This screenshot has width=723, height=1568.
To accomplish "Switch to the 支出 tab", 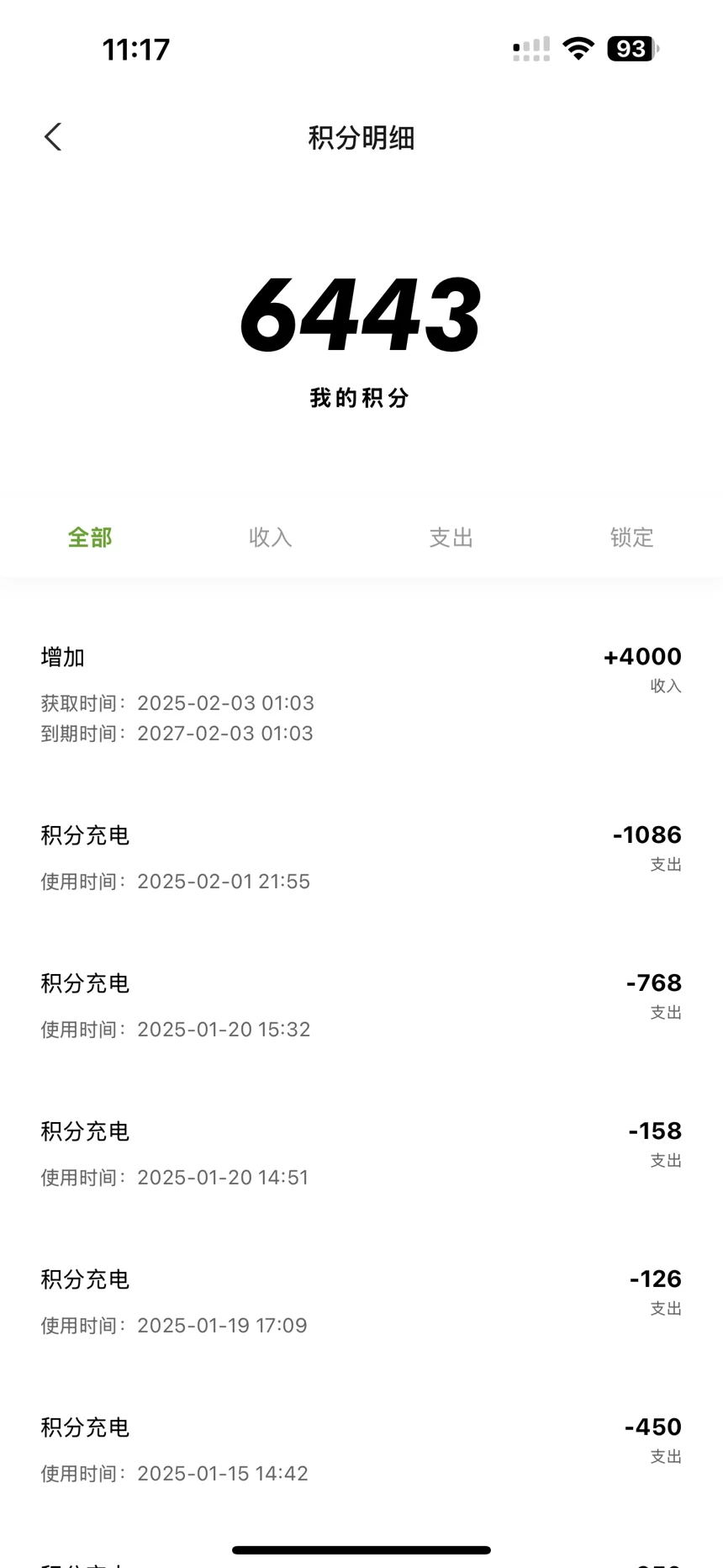I will point(451,538).
